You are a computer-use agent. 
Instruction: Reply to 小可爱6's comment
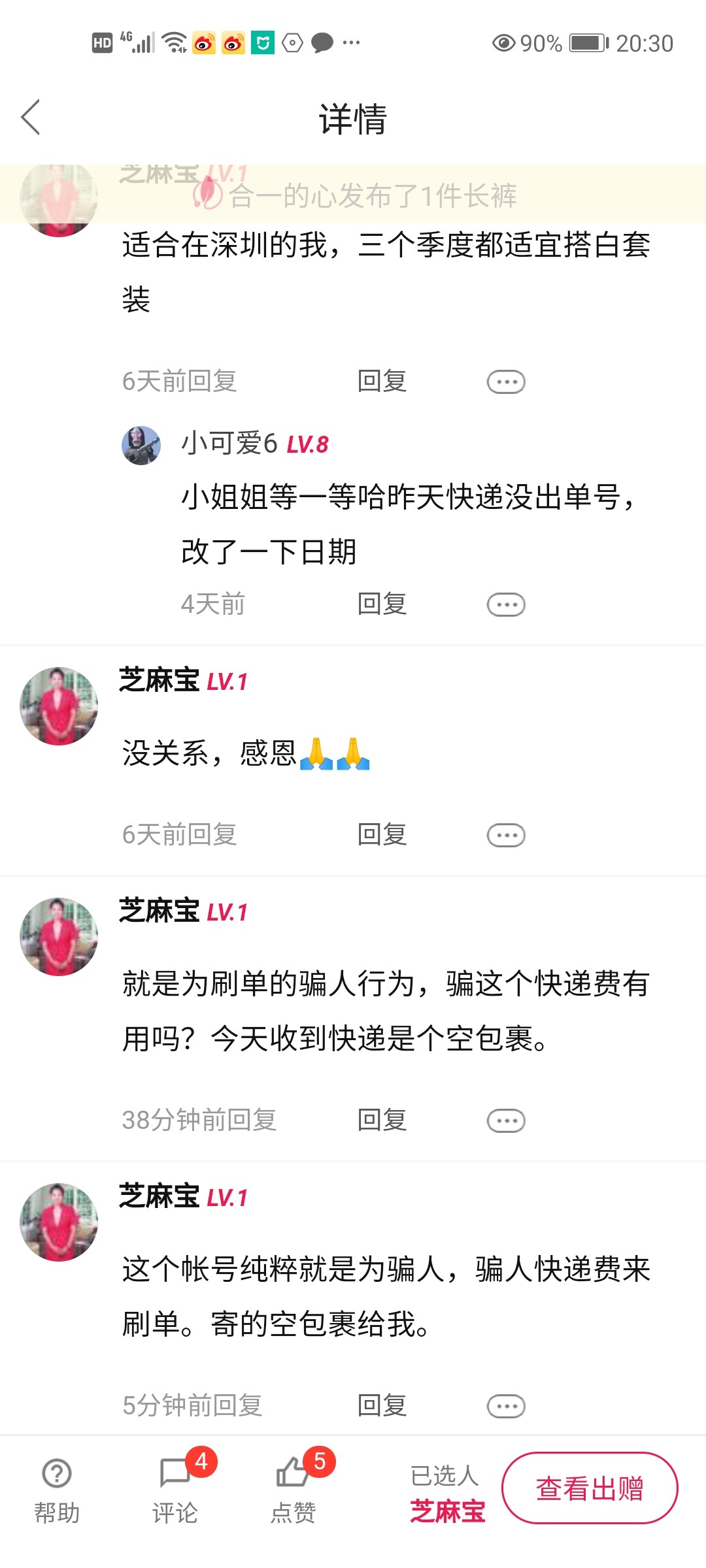pyautogui.click(x=382, y=604)
